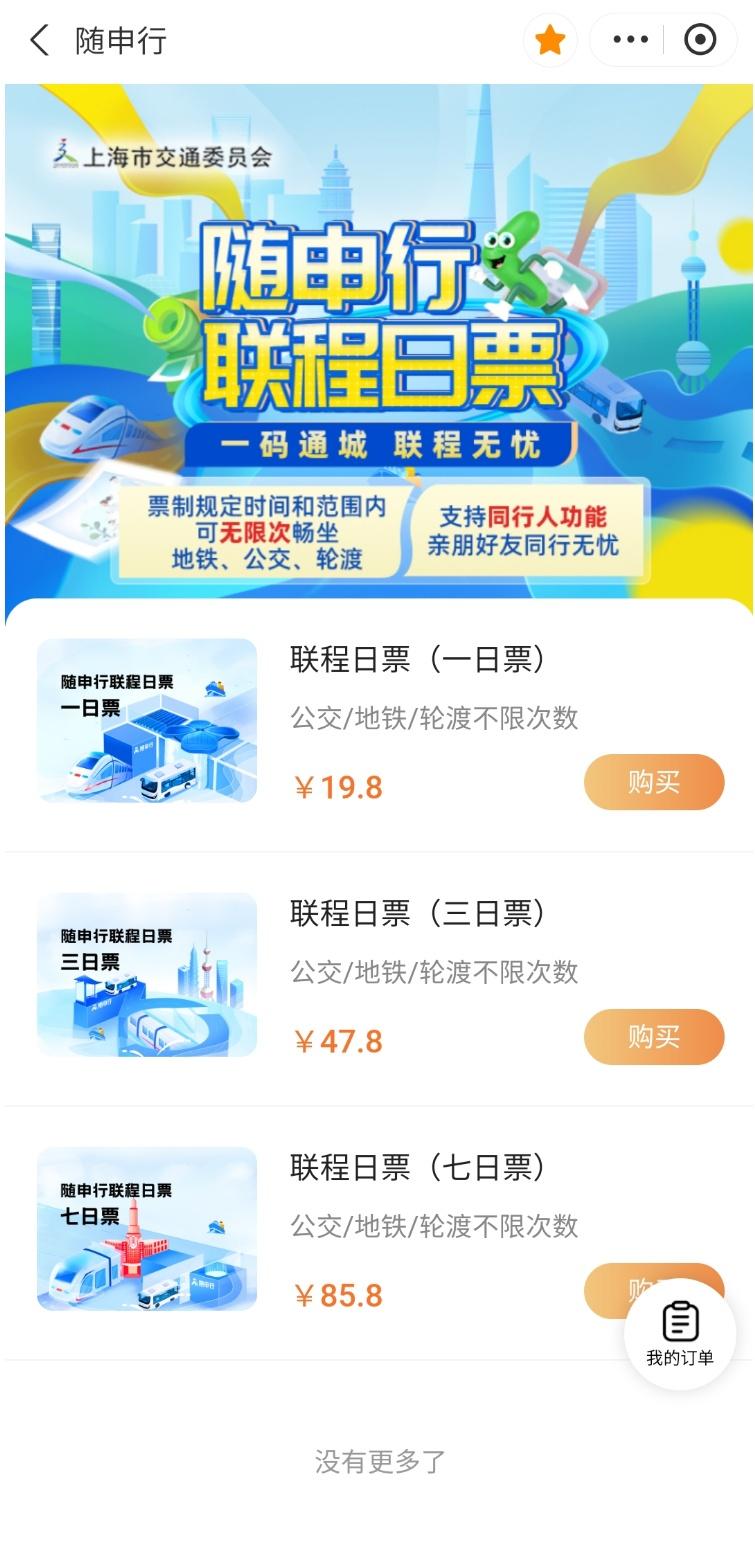The height and width of the screenshot is (1541, 755).
Task: Open 我的订单 floating button
Action: point(680,1333)
